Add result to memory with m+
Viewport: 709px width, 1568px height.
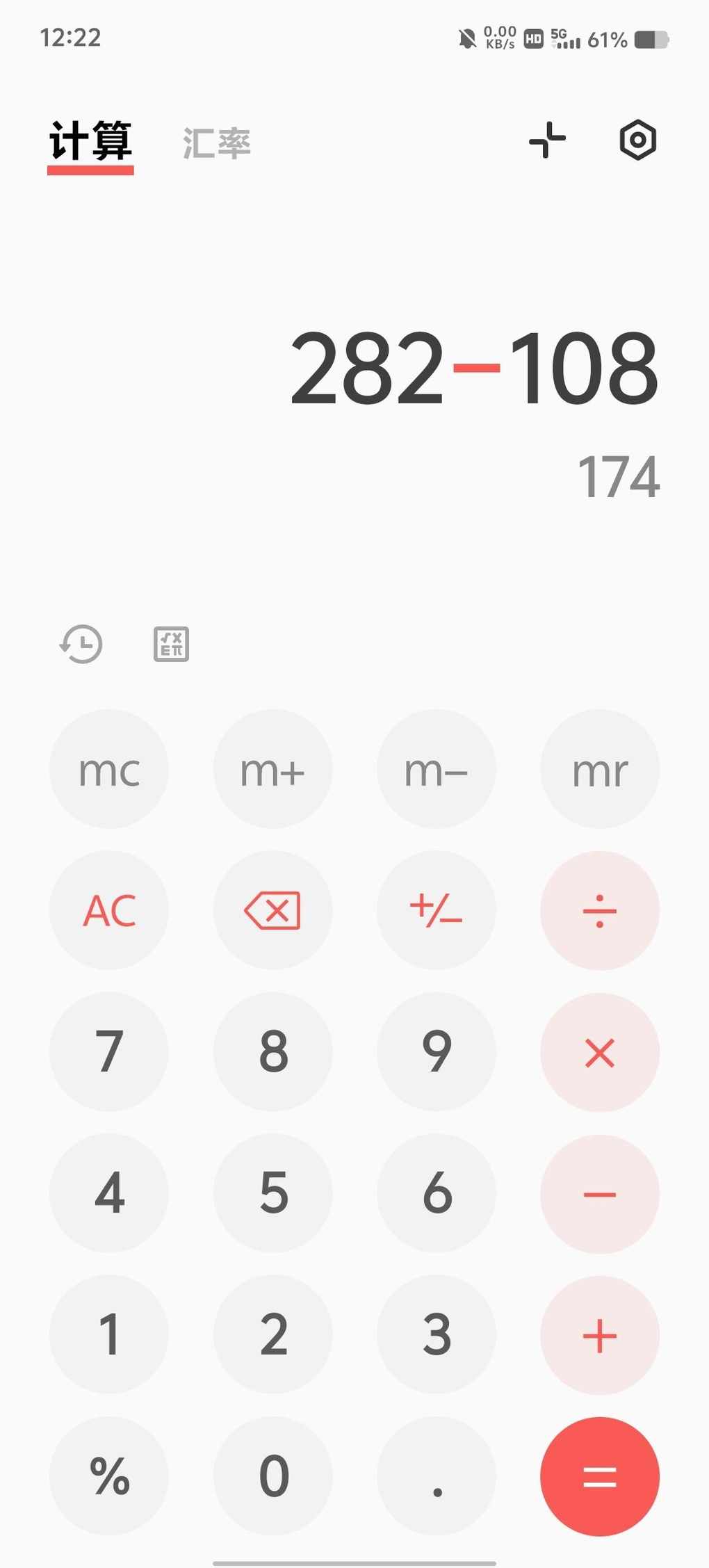(x=273, y=769)
